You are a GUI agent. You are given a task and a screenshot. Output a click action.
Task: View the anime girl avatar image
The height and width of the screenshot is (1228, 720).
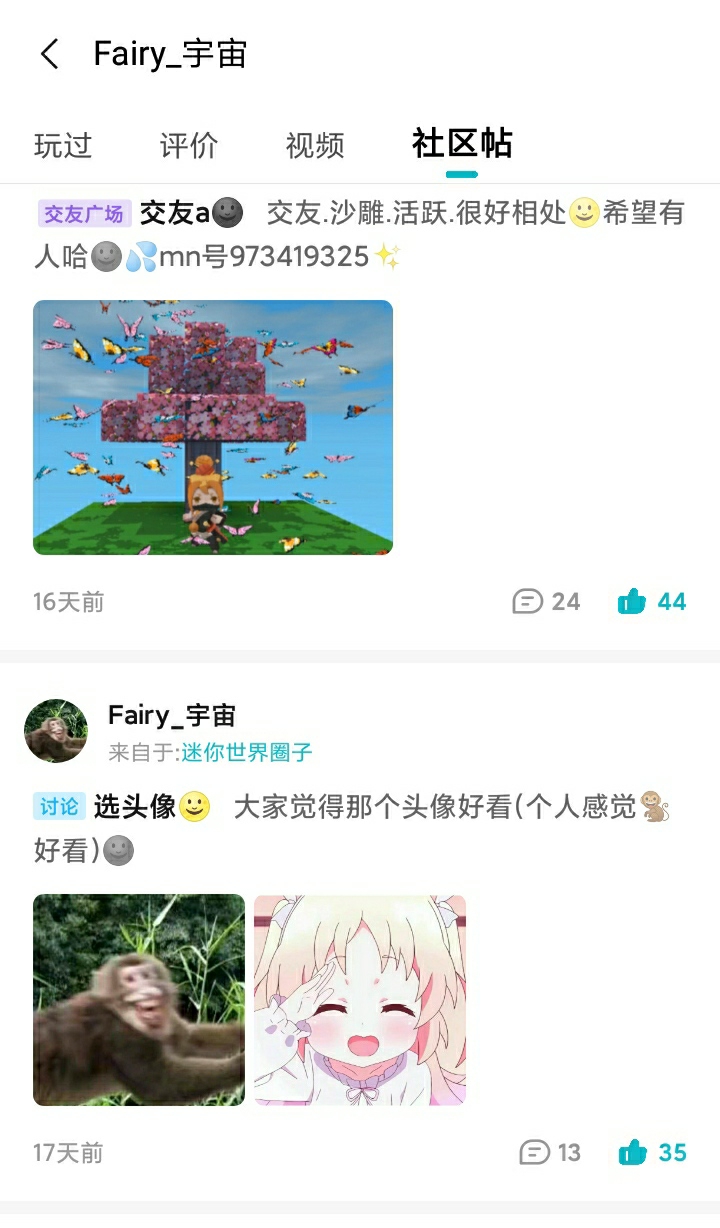pyautogui.click(x=360, y=1000)
